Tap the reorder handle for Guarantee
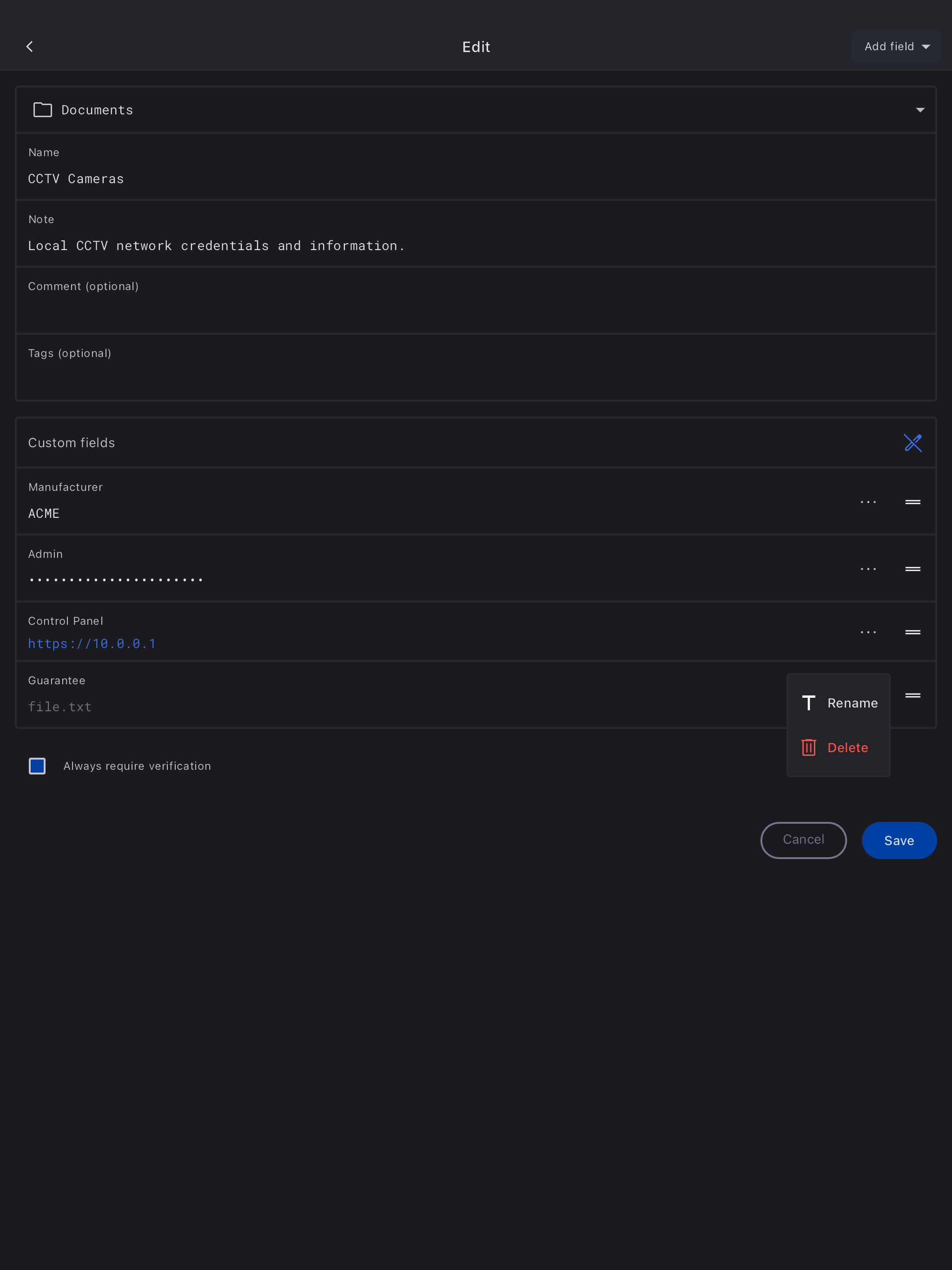Viewport: 952px width, 1270px height. coord(912,695)
